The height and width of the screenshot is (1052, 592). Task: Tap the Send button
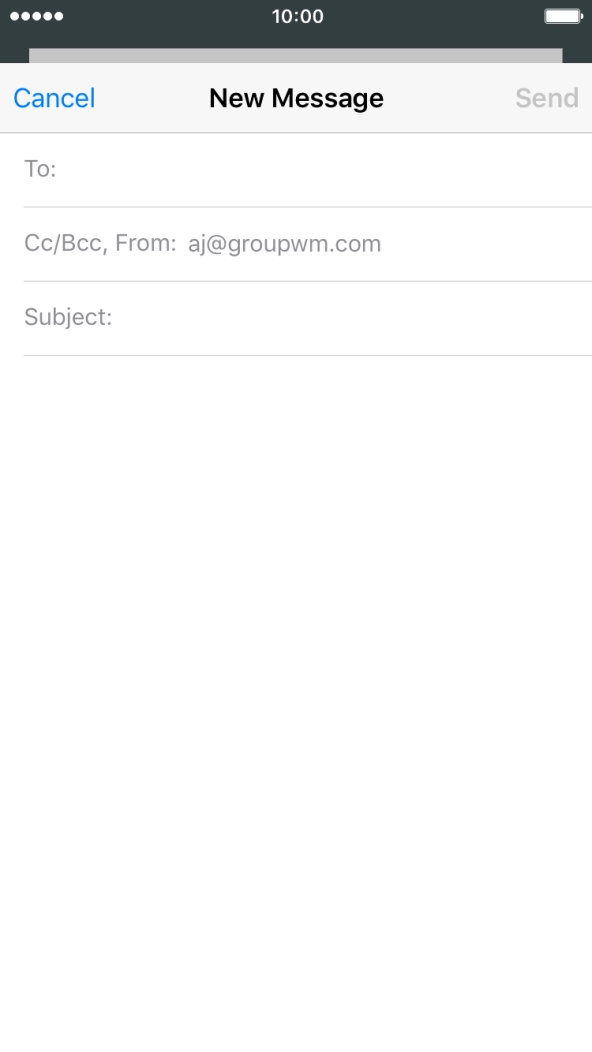(546, 98)
